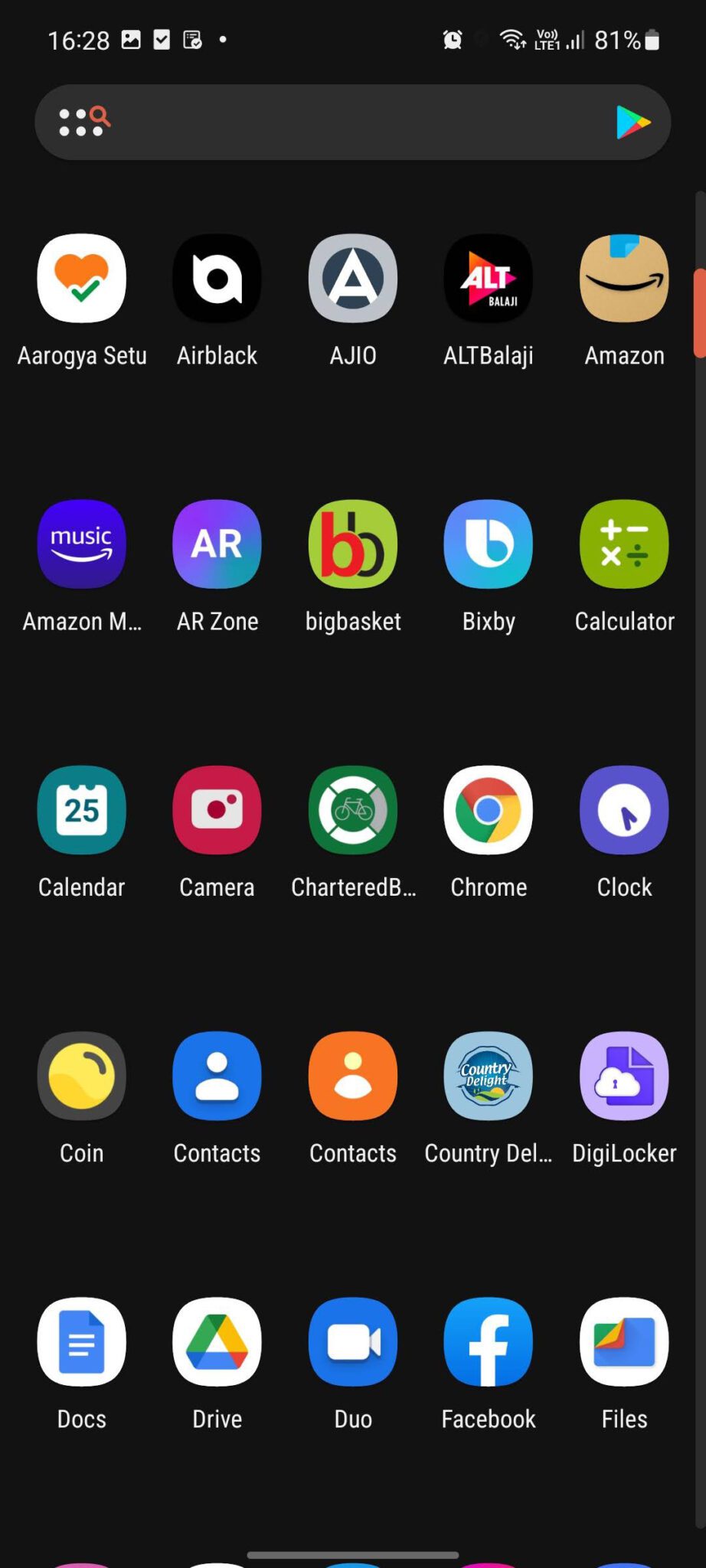Open AR Zone
The width and height of the screenshot is (706, 1568).
pos(217,544)
